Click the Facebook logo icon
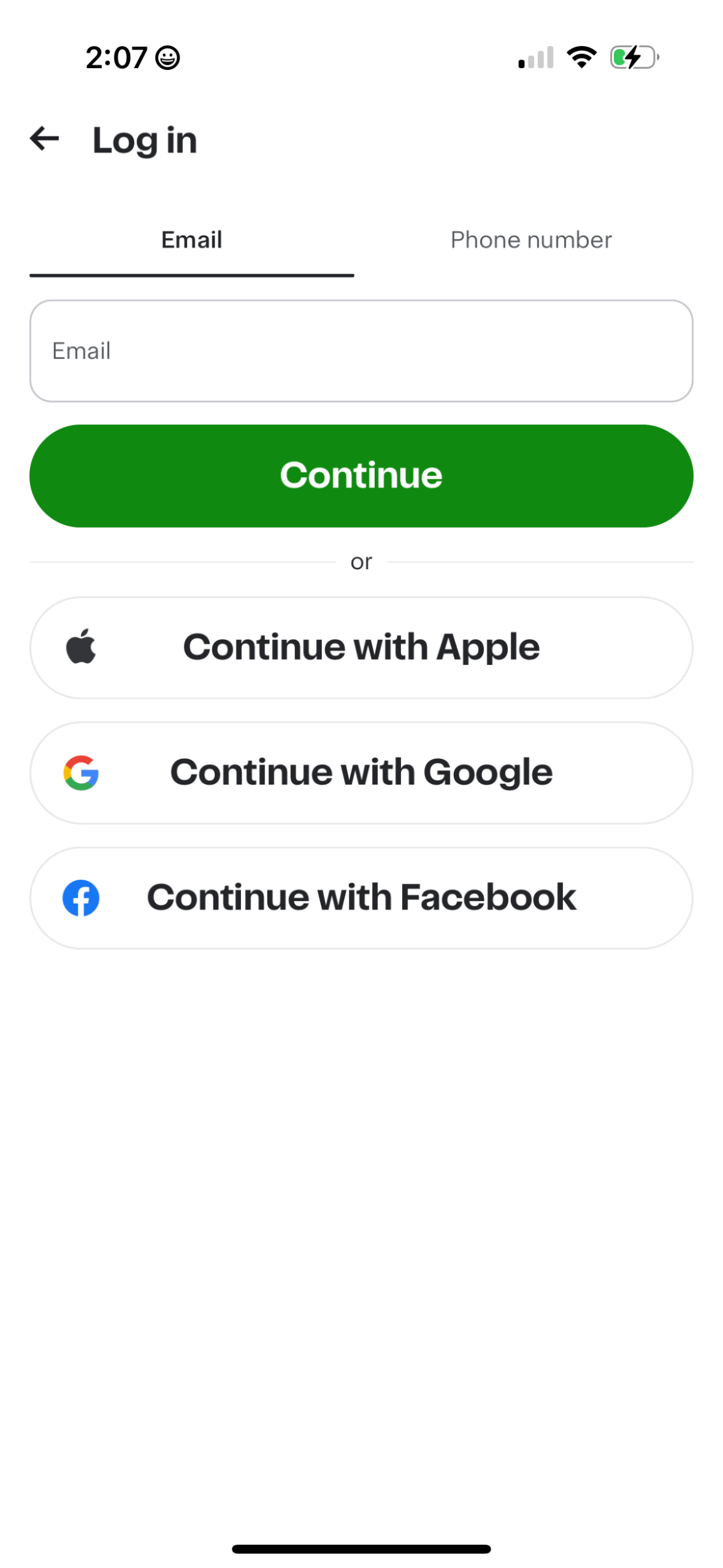 (82, 897)
